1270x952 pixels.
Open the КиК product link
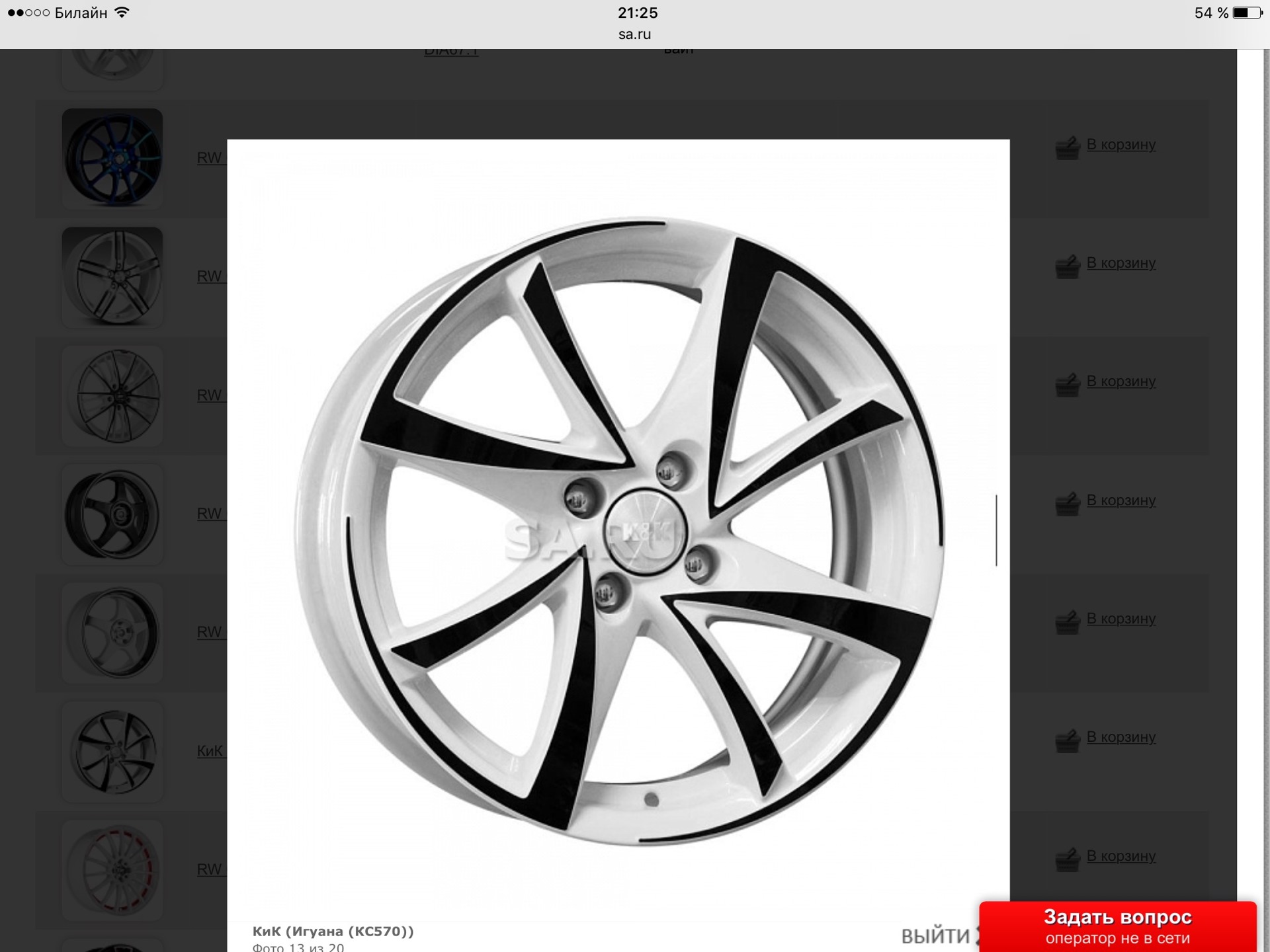210,751
